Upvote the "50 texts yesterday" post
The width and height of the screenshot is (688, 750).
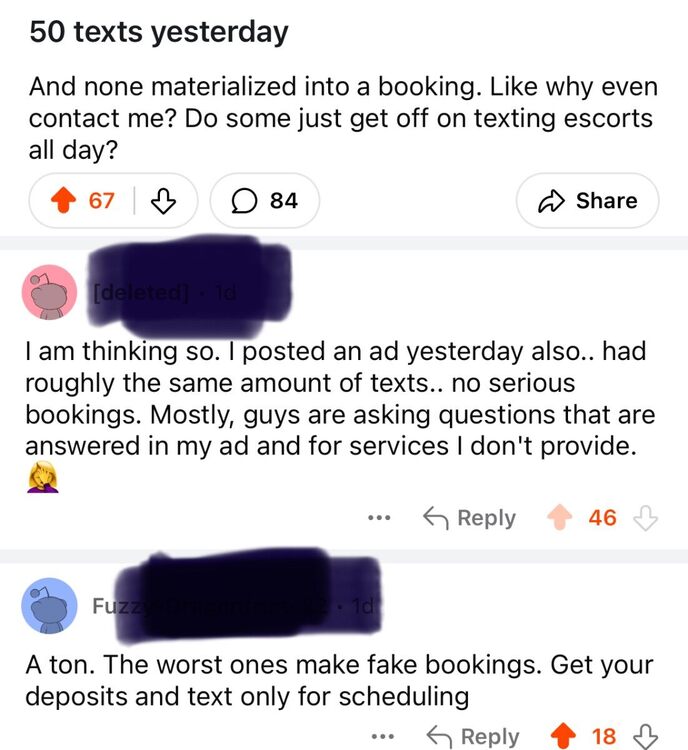click(x=68, y=201)
